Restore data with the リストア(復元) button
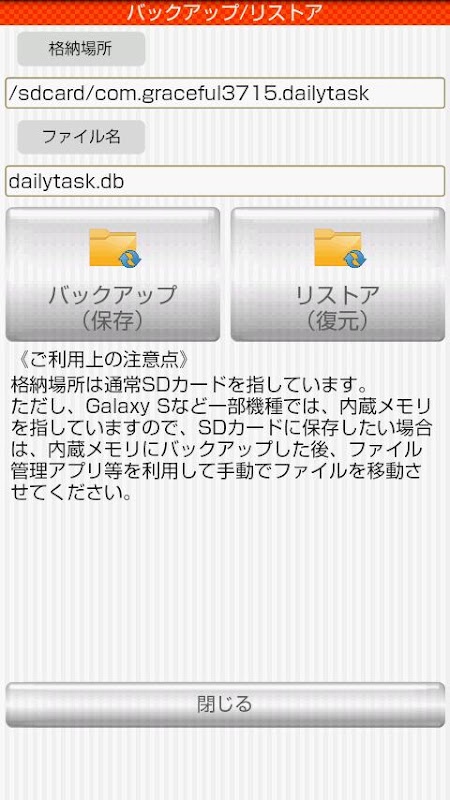 [338, 274]
